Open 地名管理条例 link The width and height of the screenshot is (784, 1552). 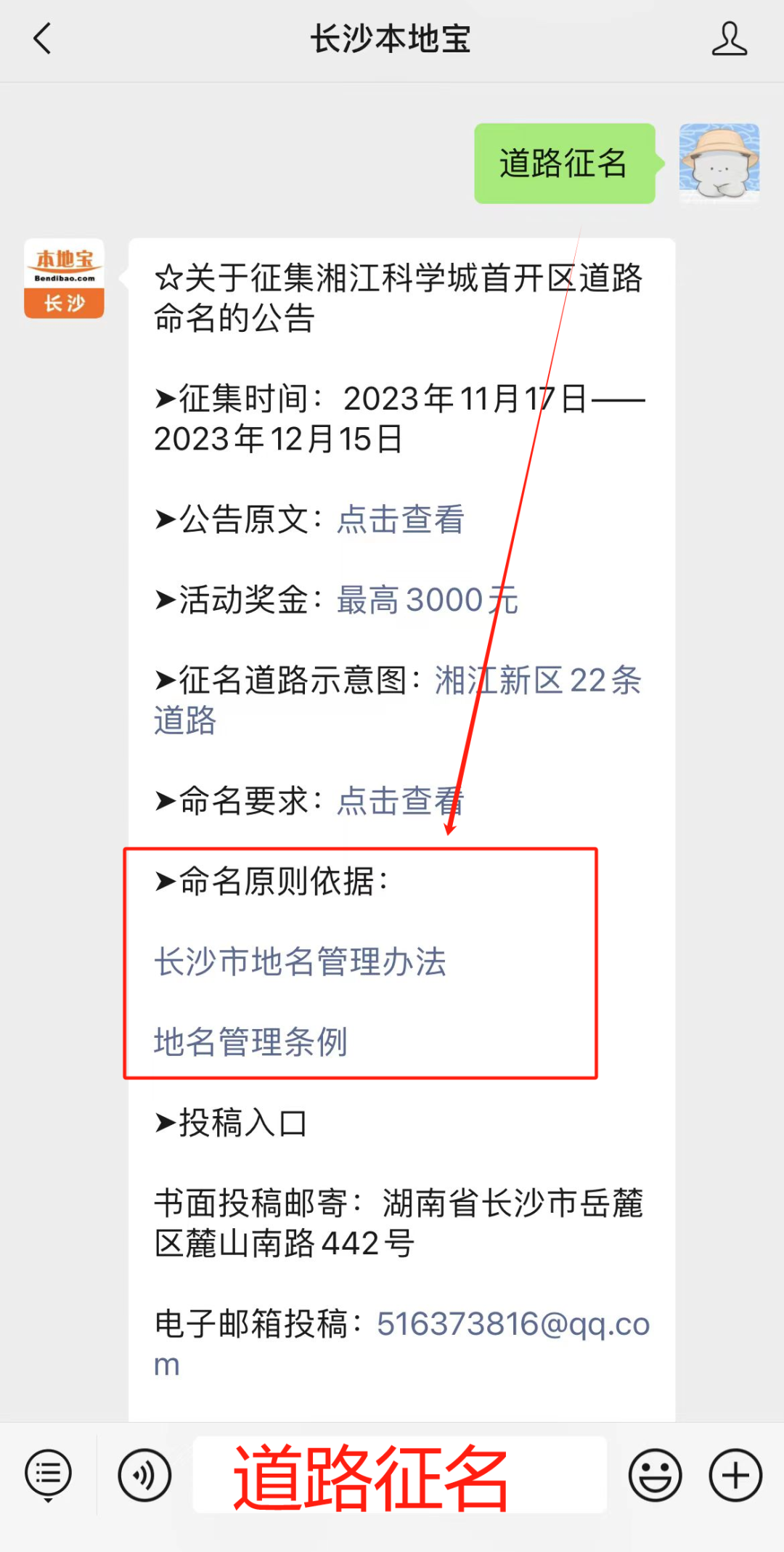point(250,1041)
